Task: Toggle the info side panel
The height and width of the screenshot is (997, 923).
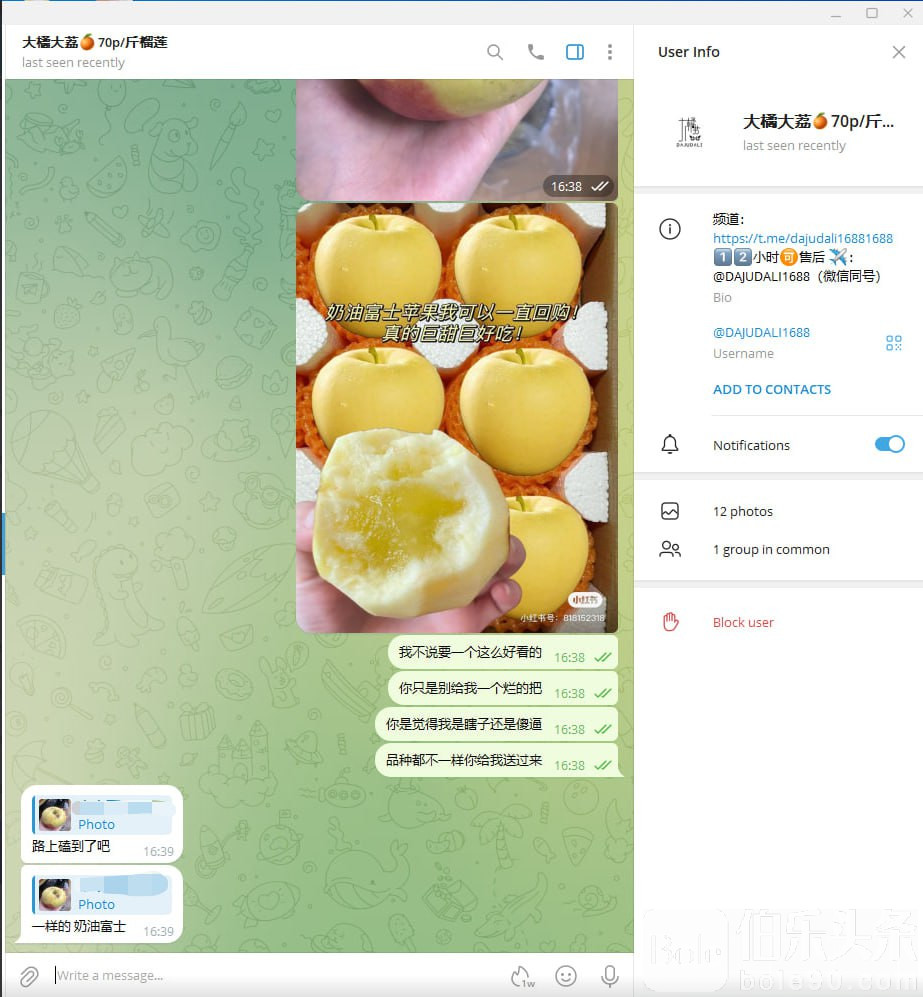Action: coord(575,52)
